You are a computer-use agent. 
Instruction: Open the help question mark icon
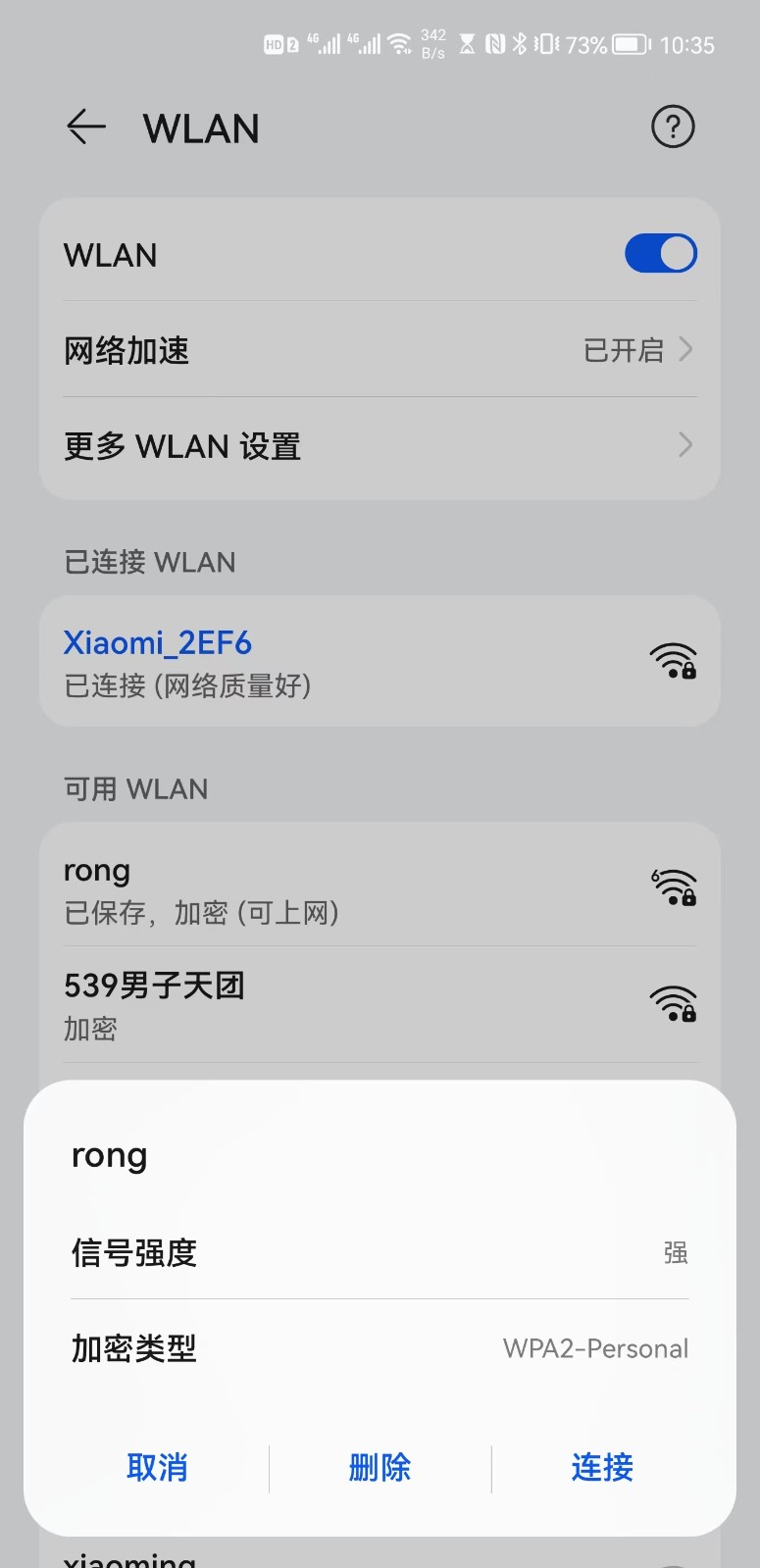click(x=673, y=127)
